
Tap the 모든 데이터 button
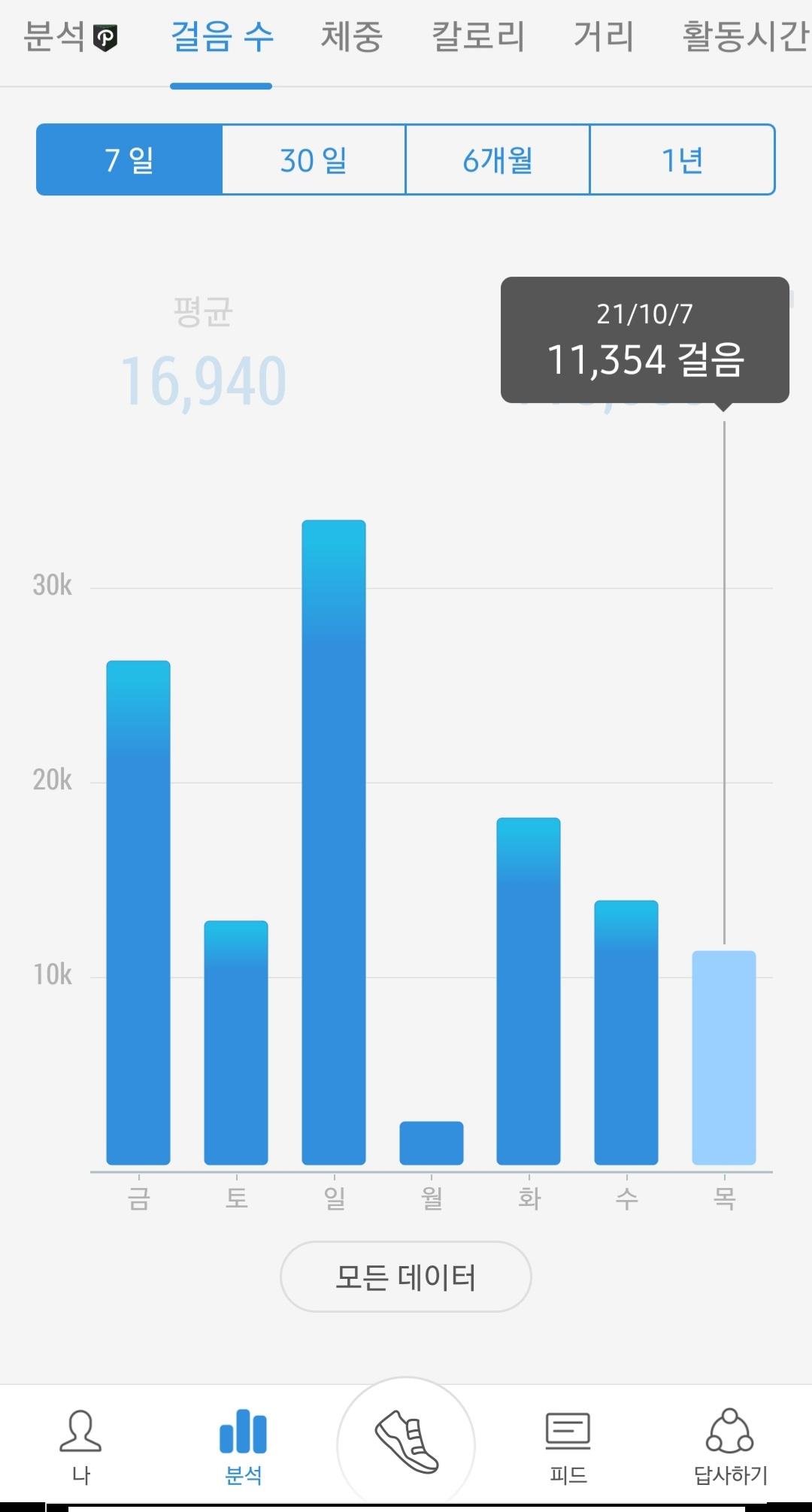click(x=405, y=1277)
